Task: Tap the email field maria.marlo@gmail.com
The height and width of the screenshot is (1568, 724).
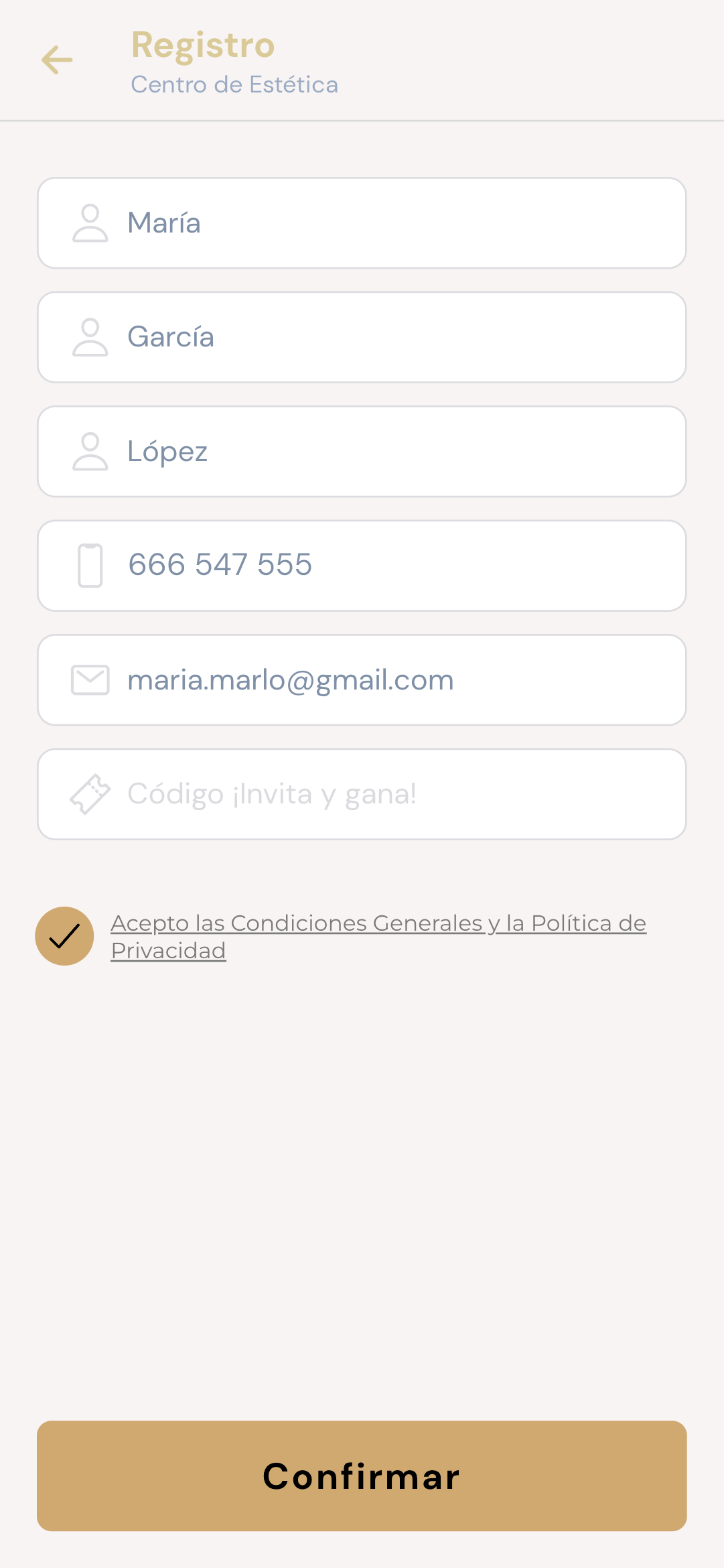Action: 362,680
